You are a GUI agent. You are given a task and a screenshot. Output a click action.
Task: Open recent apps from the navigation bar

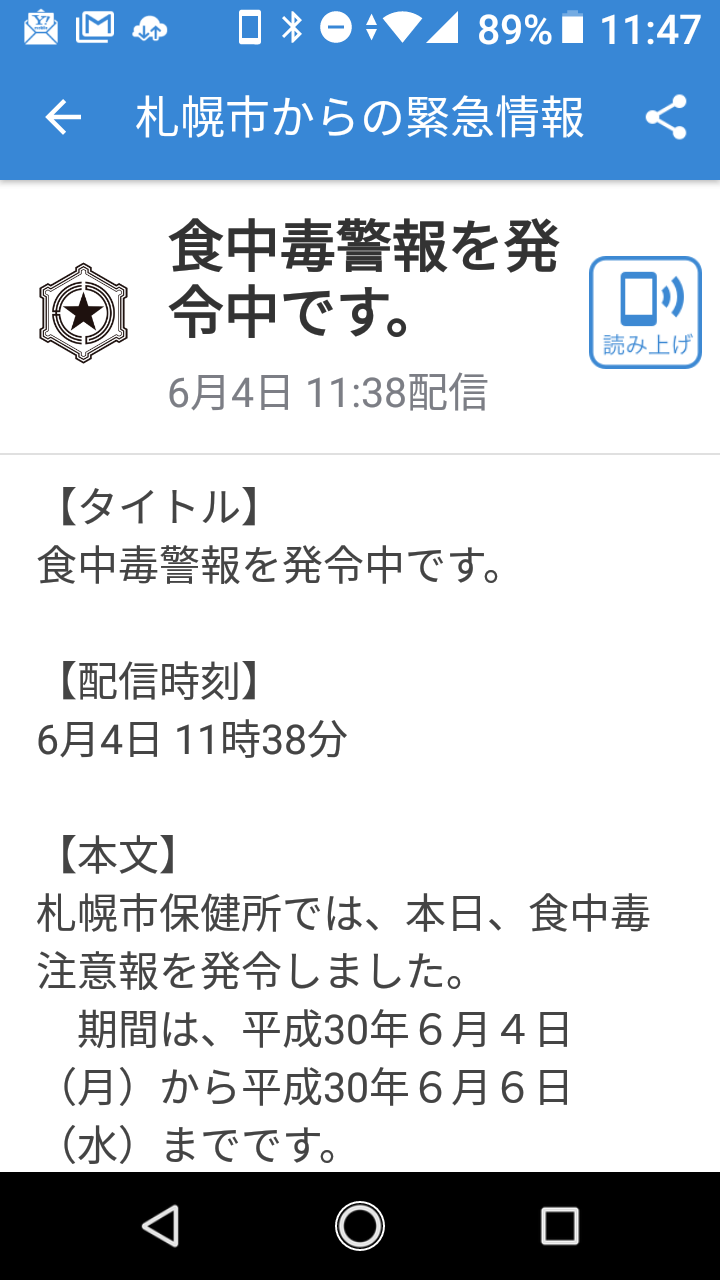[x=559, y=1225]
